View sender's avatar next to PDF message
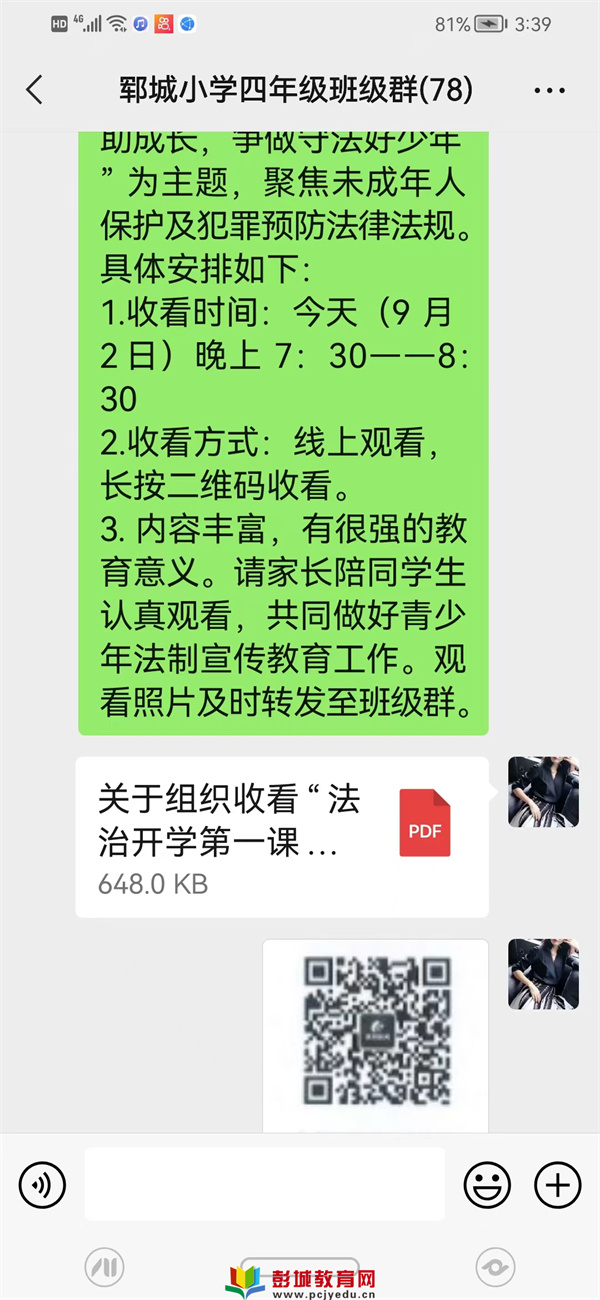The height and width of the screenshot is (1300, 600). [543, 791]
